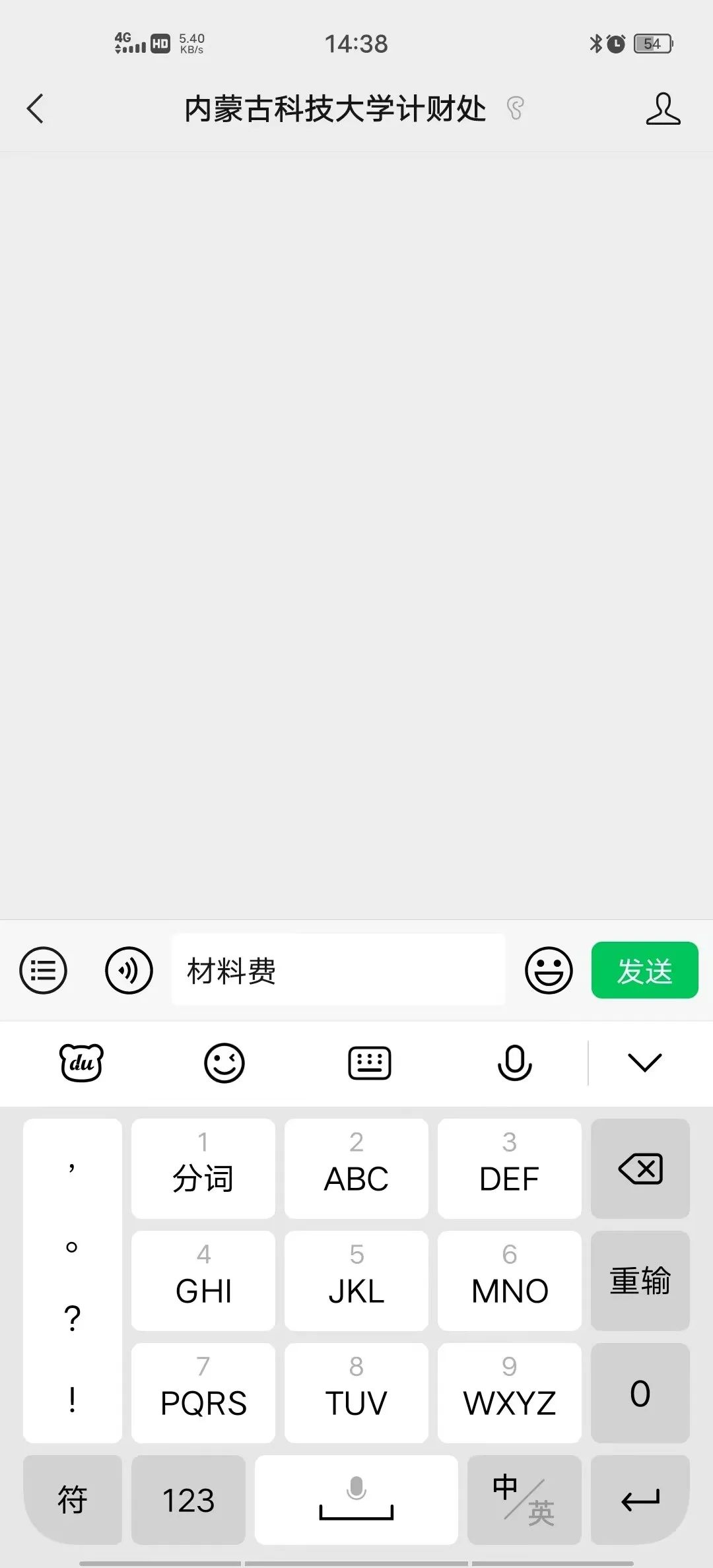Image resolution: width=713 pixels, height=1568 pixels.
Task: Open the account profile icon
Action: coord(663,109)
